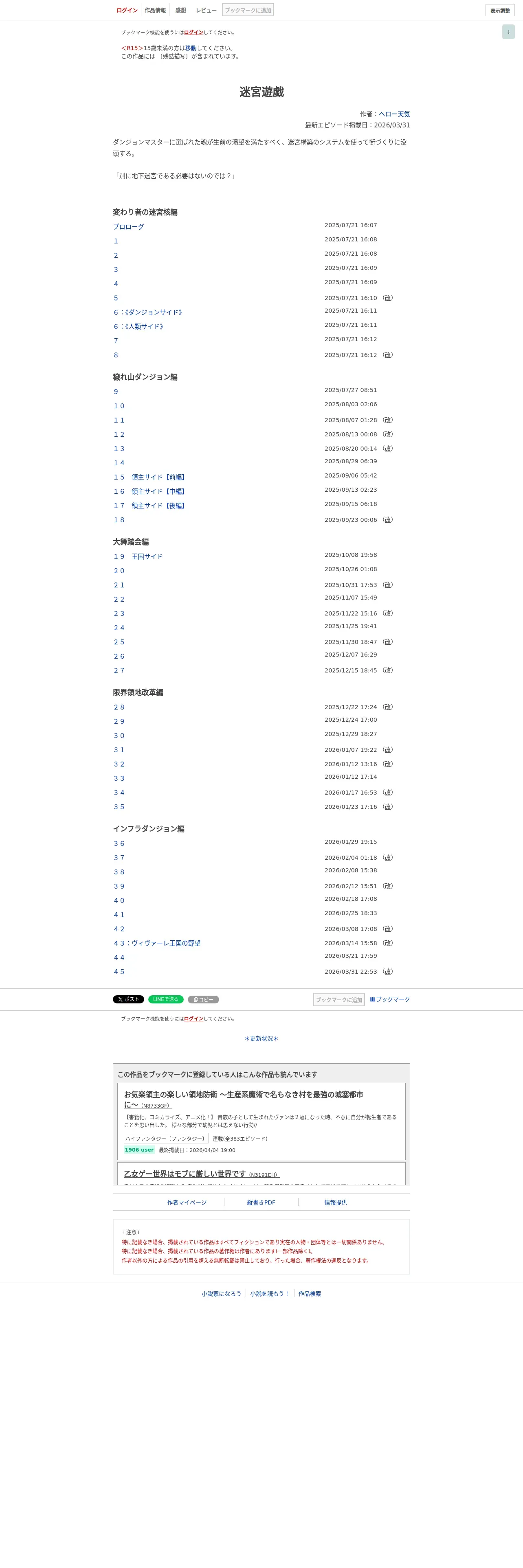The height and width of the screenshot is (1568, 523).
Task: Go to 作品検索 in footer
Action: click(x=310, y=1294)
